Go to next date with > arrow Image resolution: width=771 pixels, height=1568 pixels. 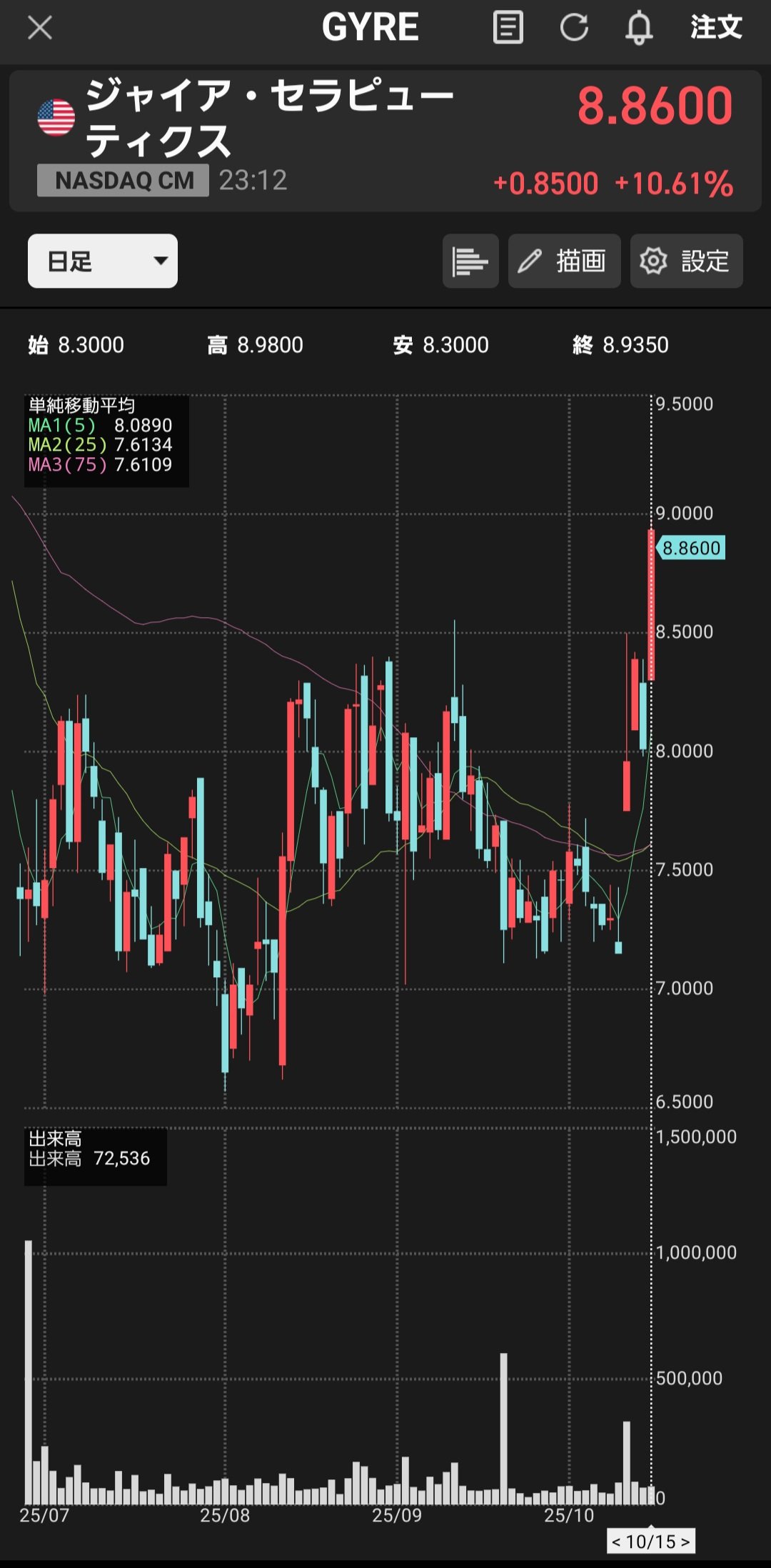point(685,1542)
